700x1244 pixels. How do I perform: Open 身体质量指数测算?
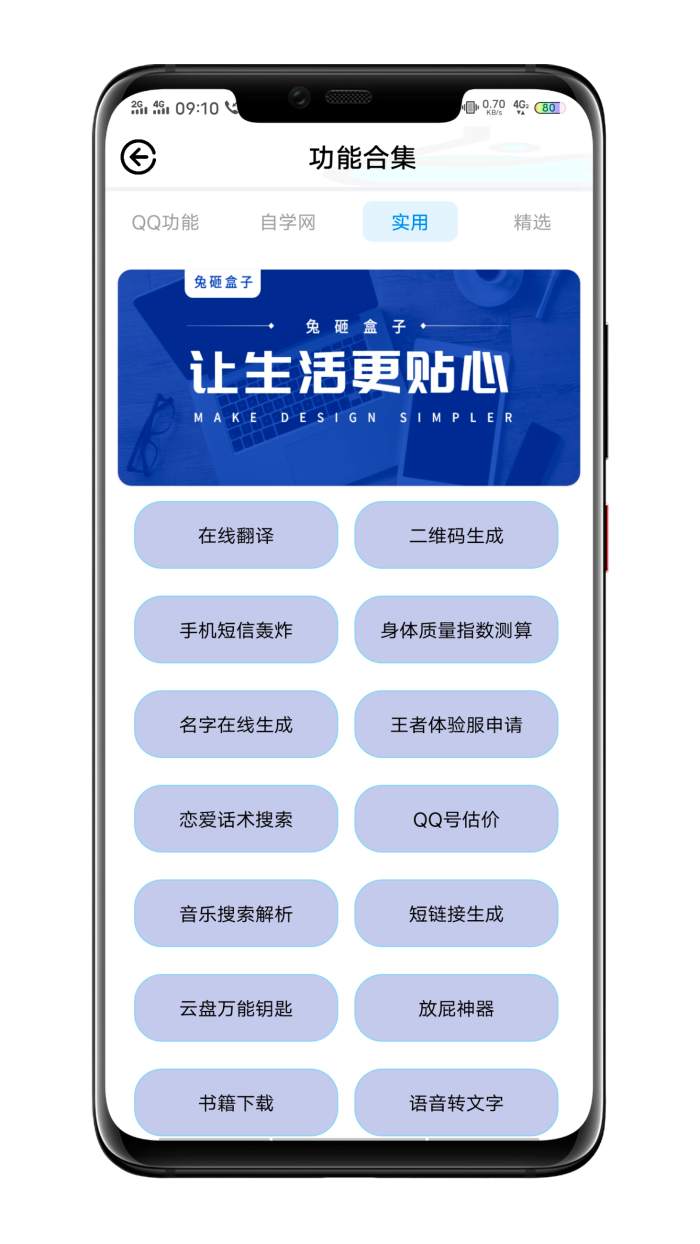coord(456,630)
